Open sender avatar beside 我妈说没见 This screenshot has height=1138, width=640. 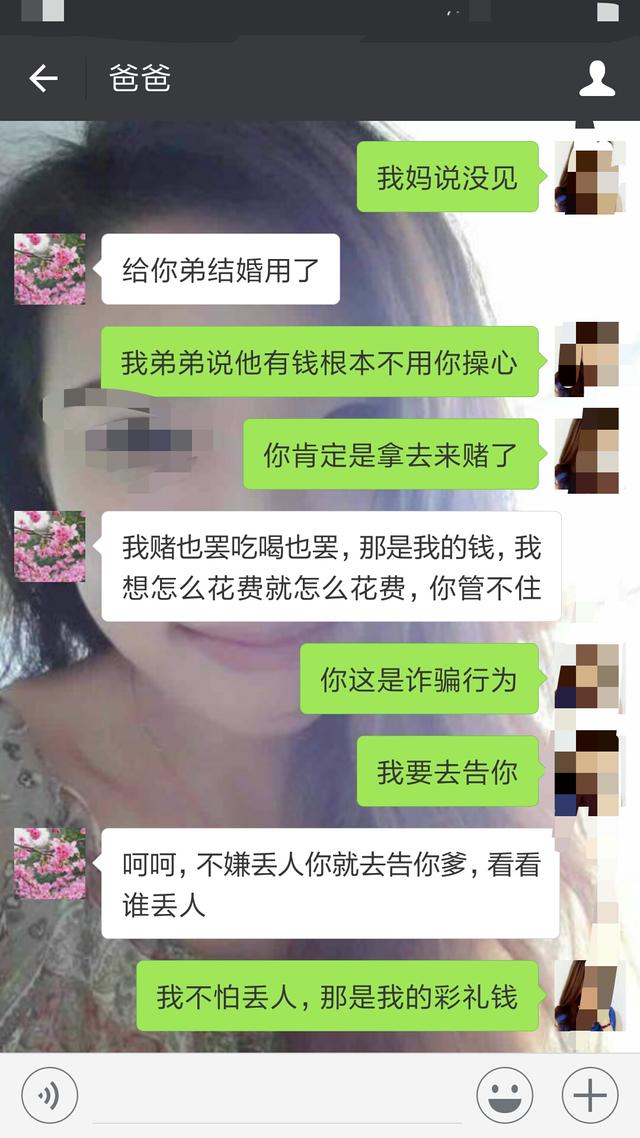click(x=587, y=177)
